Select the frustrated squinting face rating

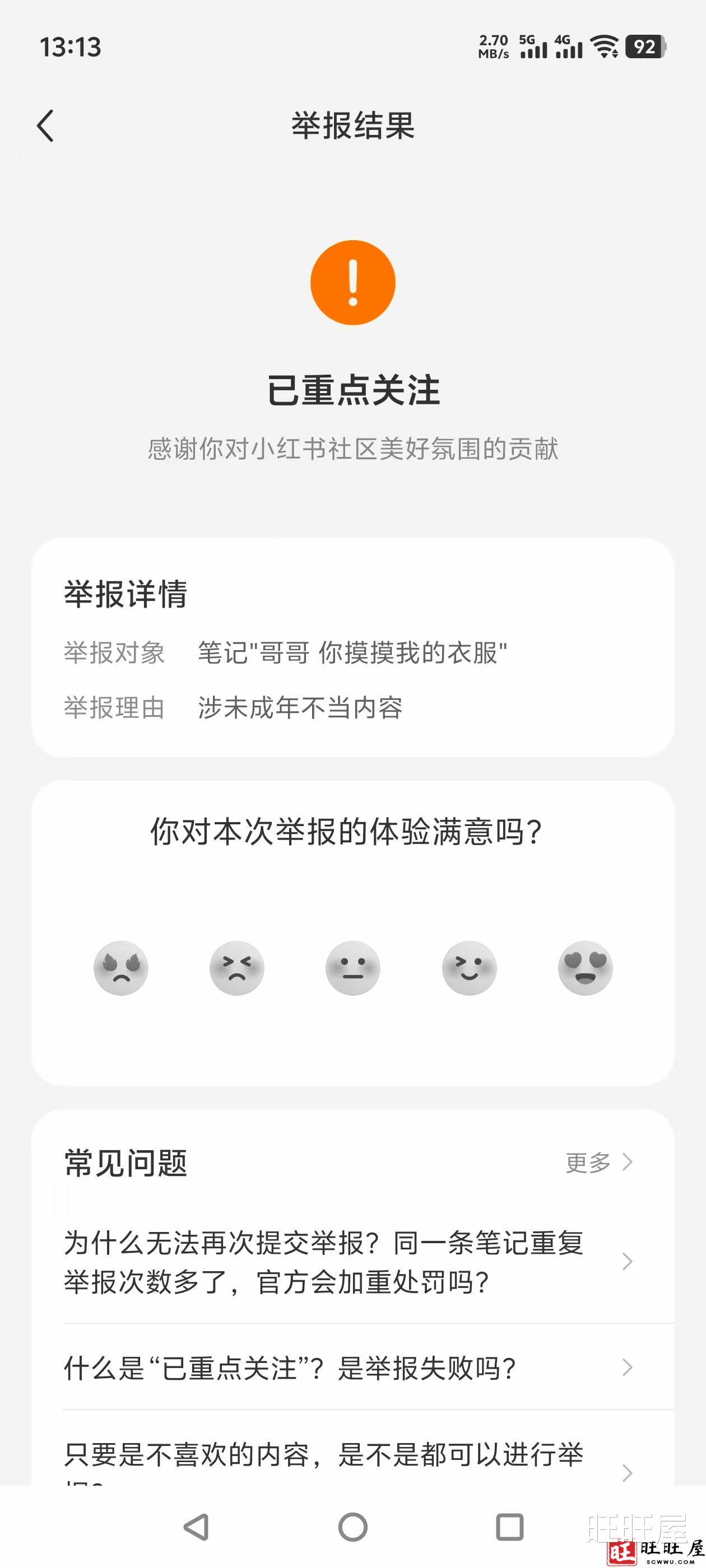(237, 968)
